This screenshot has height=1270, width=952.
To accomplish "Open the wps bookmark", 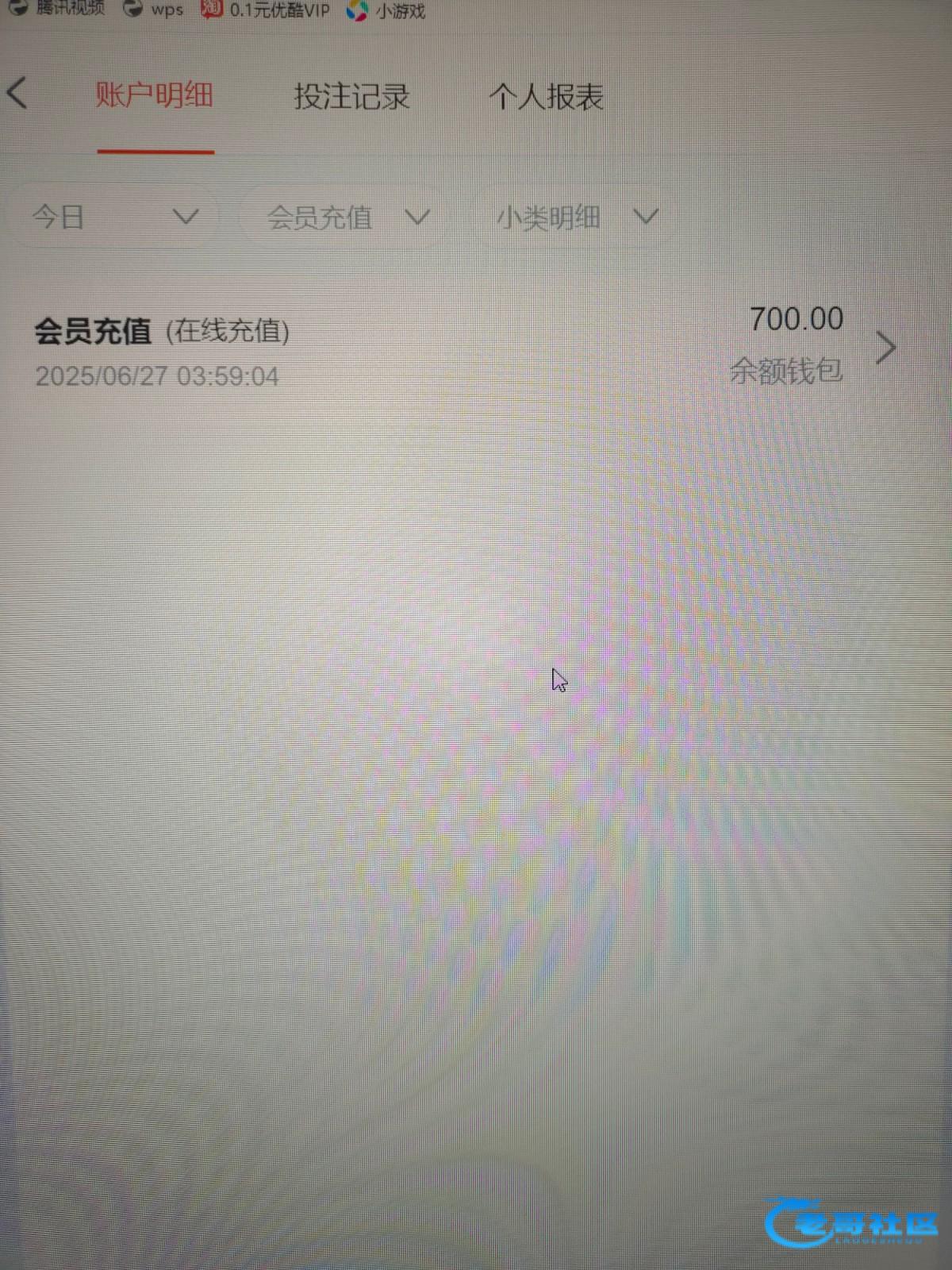I will pos(155,10).
